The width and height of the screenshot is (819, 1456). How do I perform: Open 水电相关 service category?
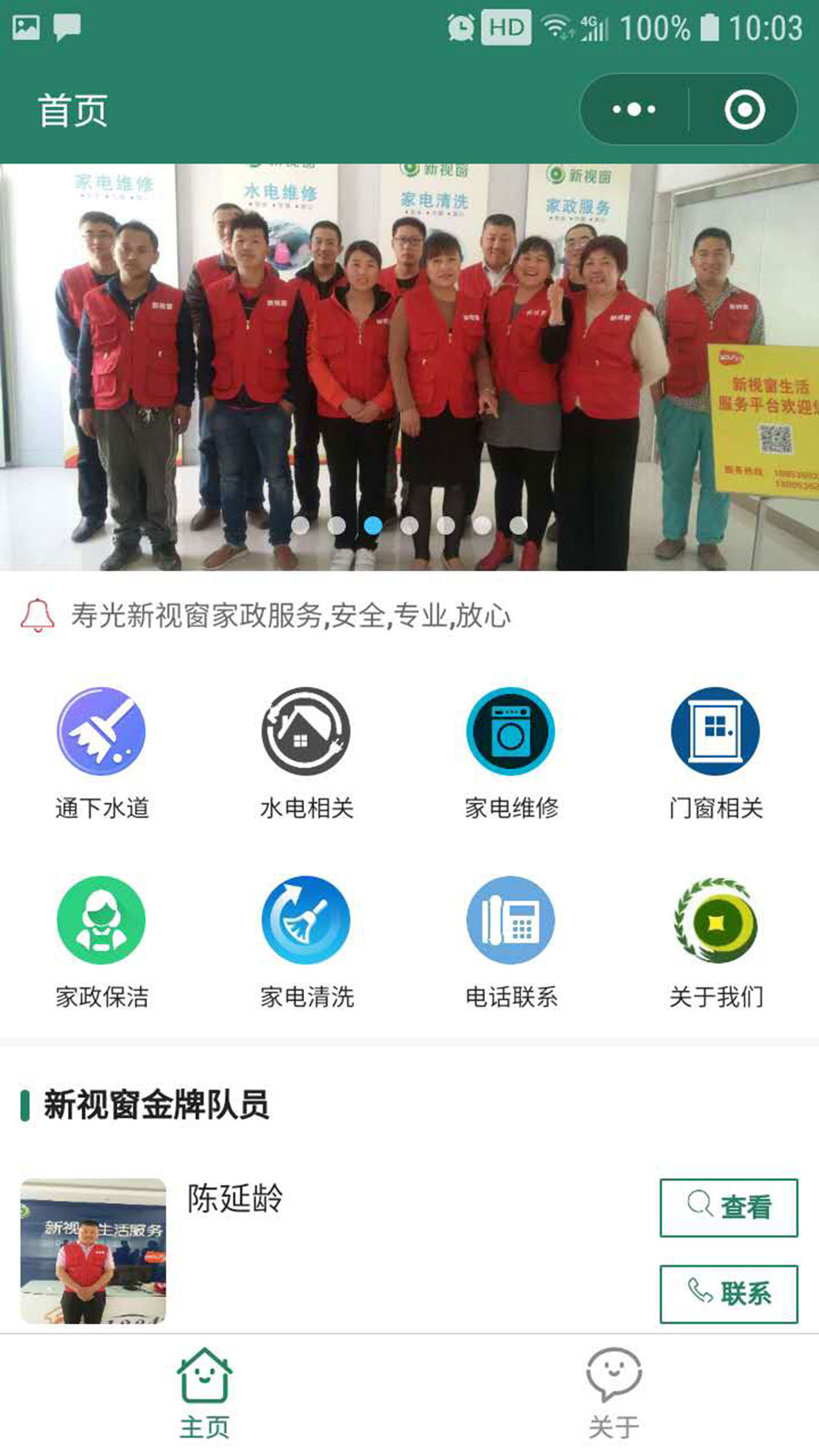point(306,752)
